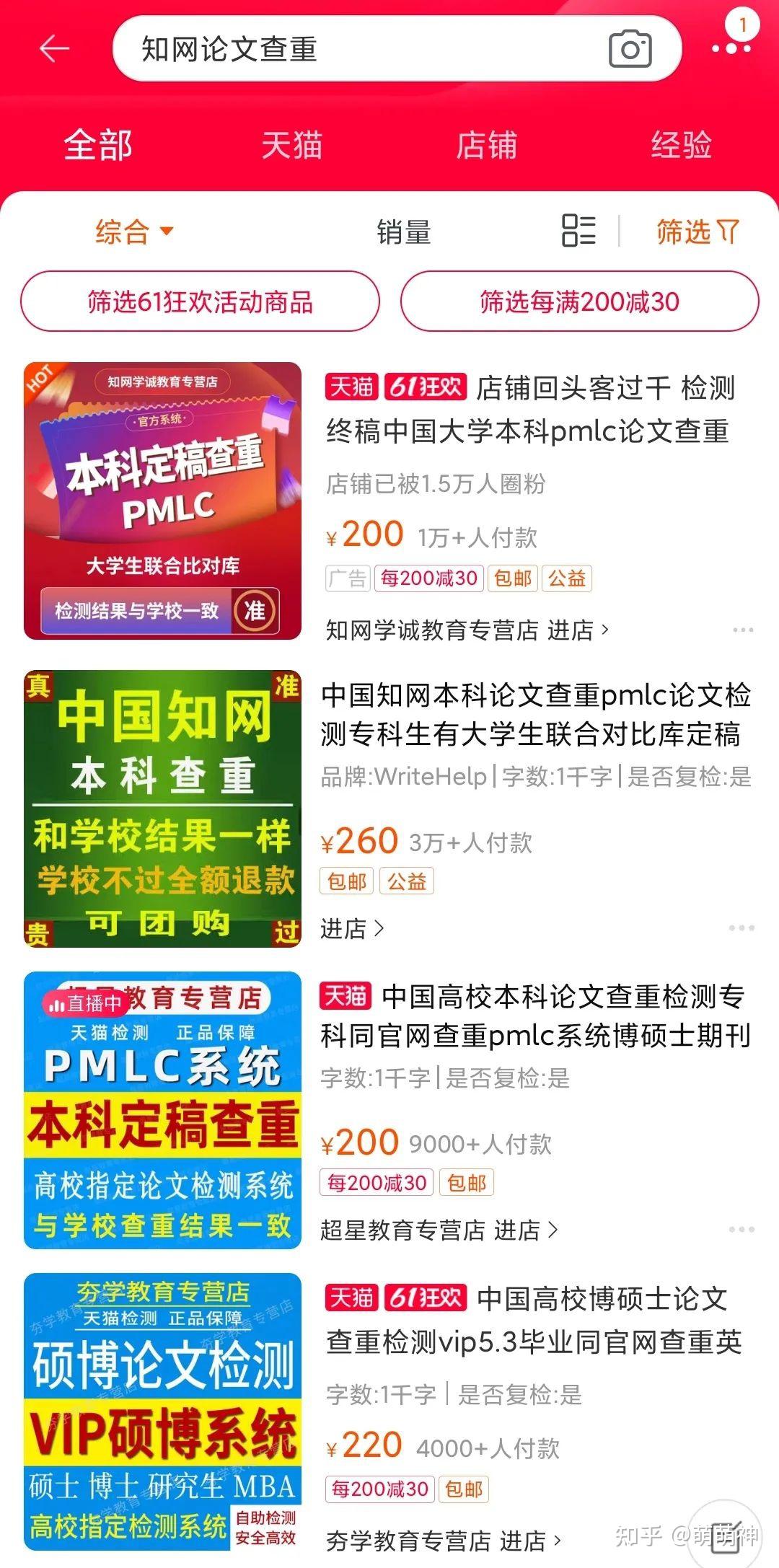Enable the 筛选每满200减30 filter
Image resolution: width=779 pixels, height=1568 pixels.
pos(581,303)
